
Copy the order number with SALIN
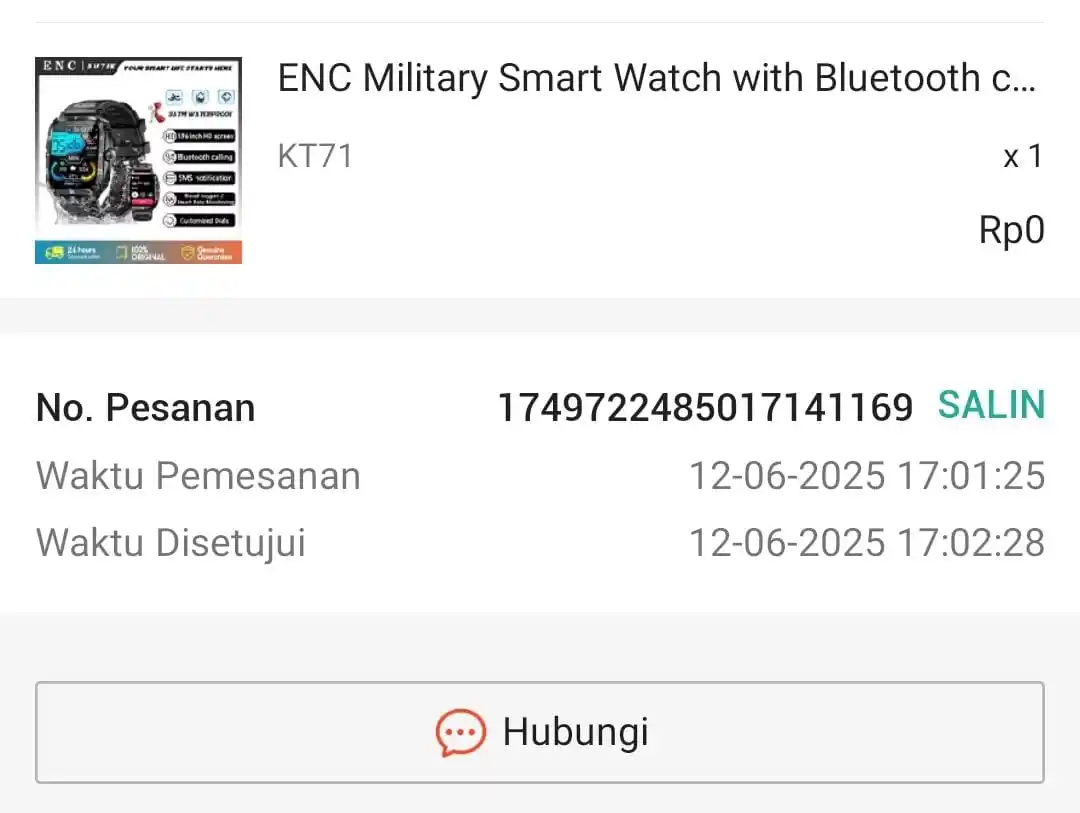point(990,405)
